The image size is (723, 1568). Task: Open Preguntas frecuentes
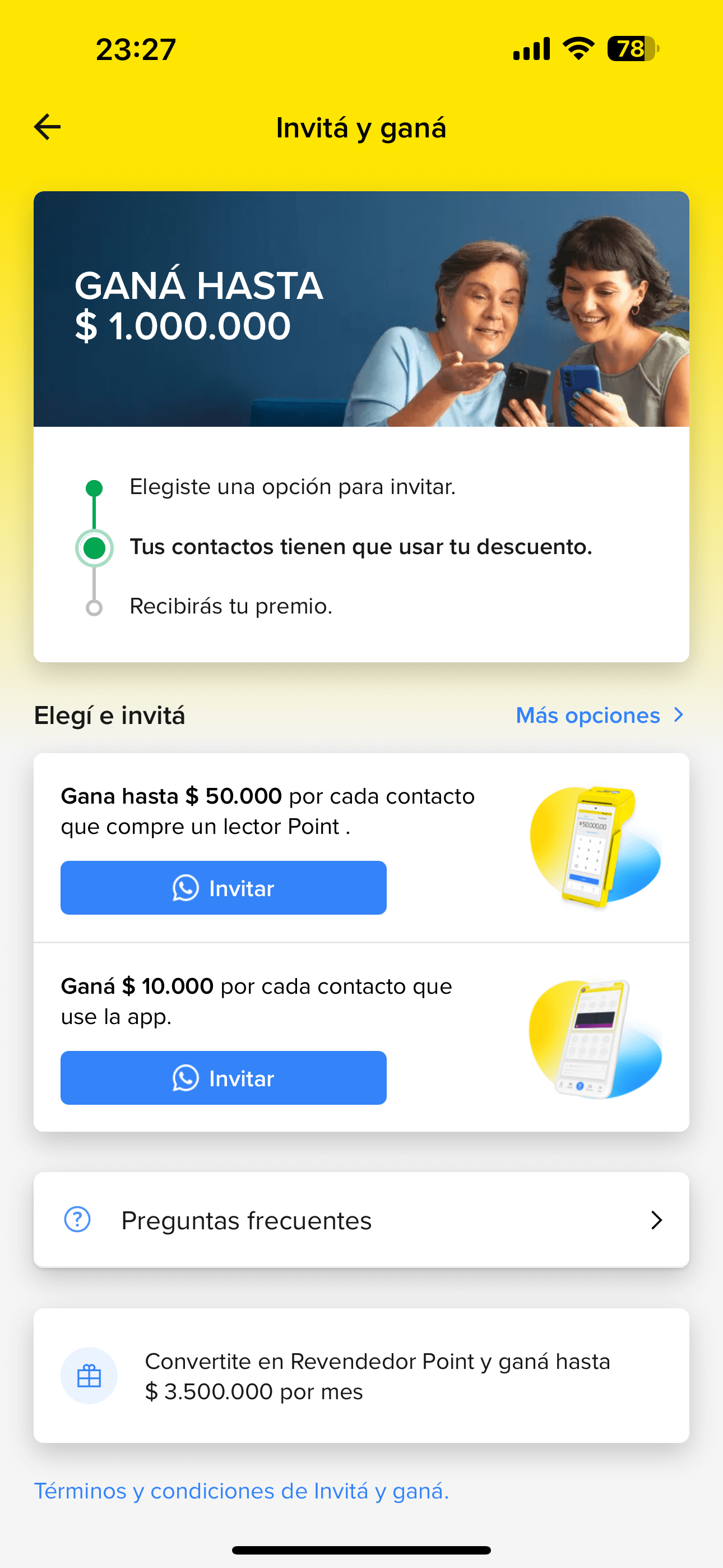pos(361,1220)
